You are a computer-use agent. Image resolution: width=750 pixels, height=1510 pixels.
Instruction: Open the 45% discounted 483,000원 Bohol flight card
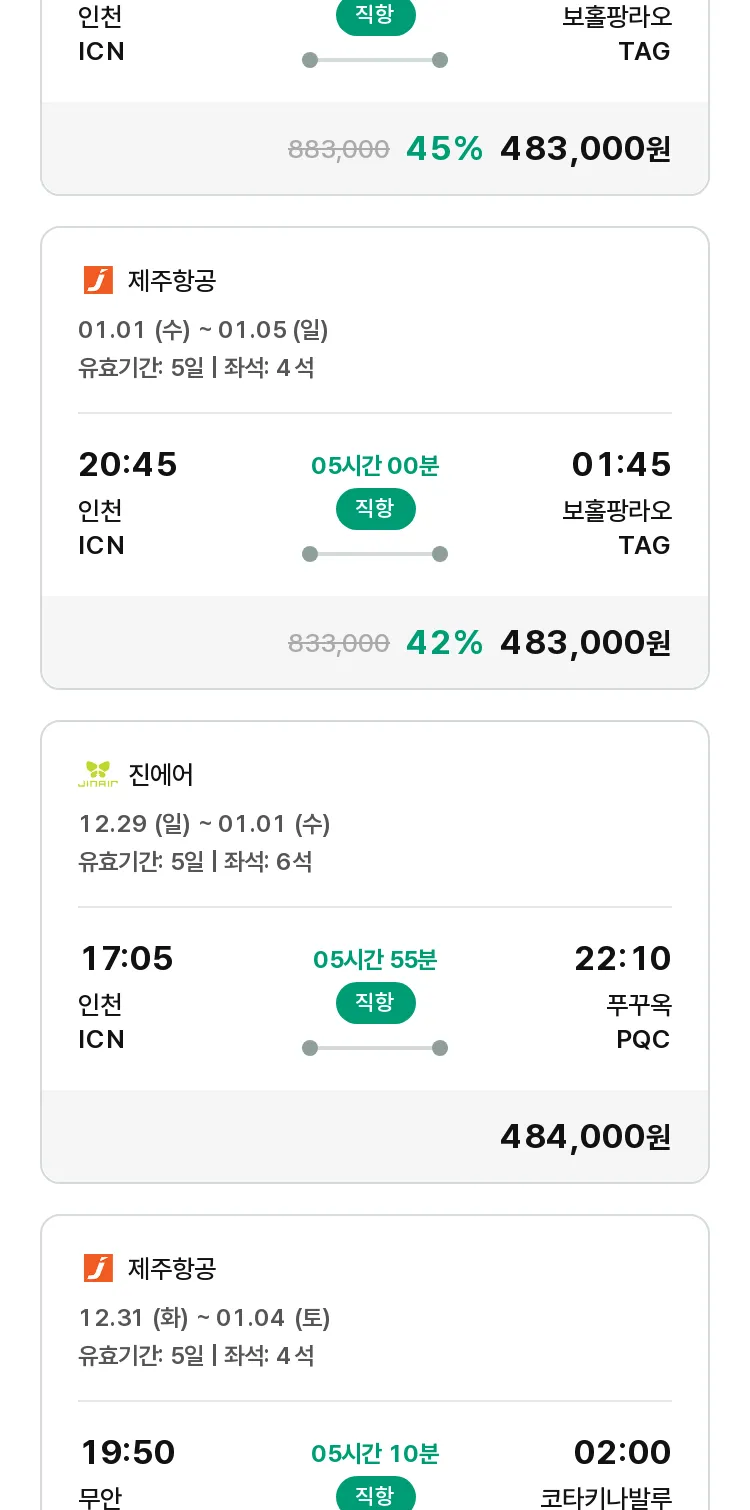(x=375, y=98)
